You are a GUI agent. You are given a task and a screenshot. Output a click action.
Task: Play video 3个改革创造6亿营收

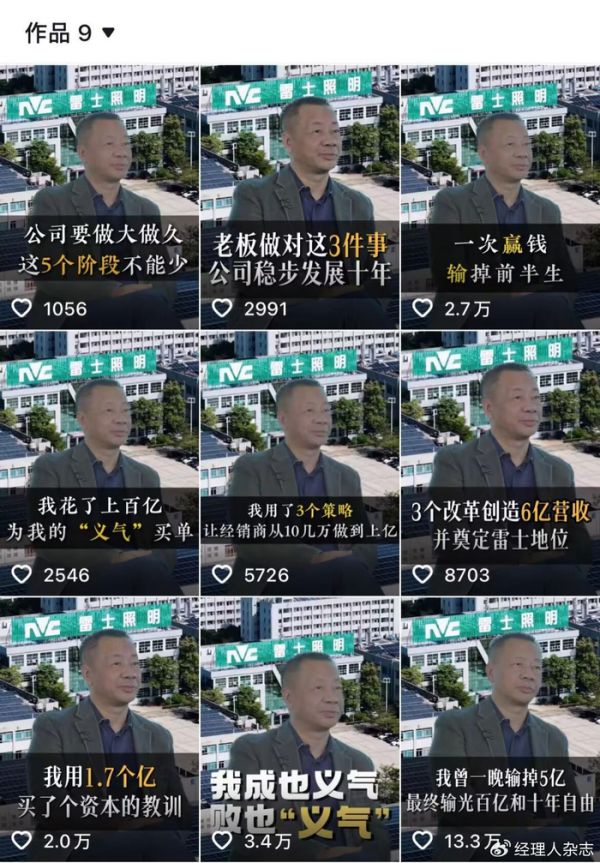[500, 463]
